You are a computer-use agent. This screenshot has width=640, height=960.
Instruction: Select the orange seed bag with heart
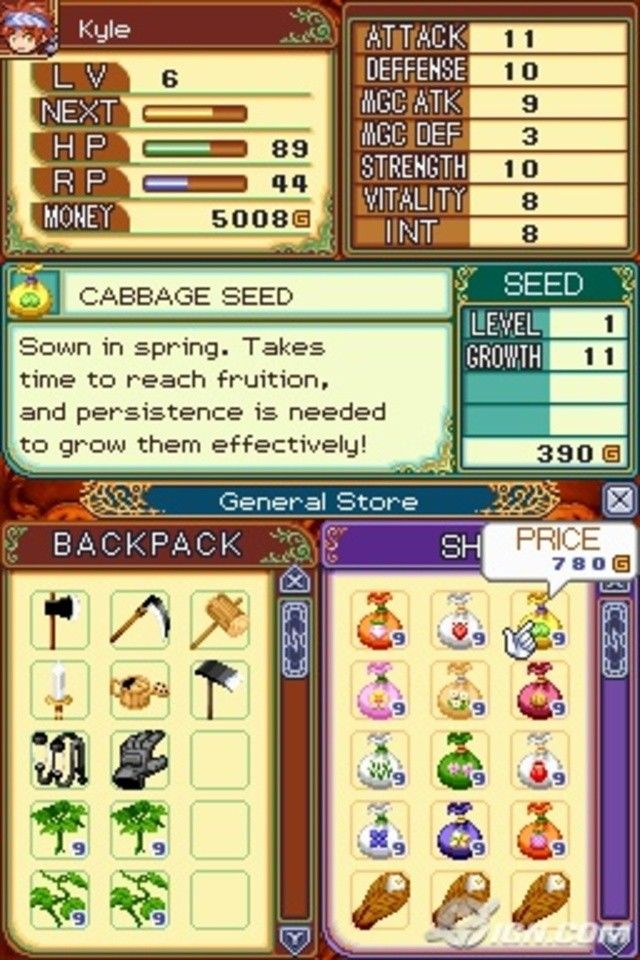click(380, 620)
